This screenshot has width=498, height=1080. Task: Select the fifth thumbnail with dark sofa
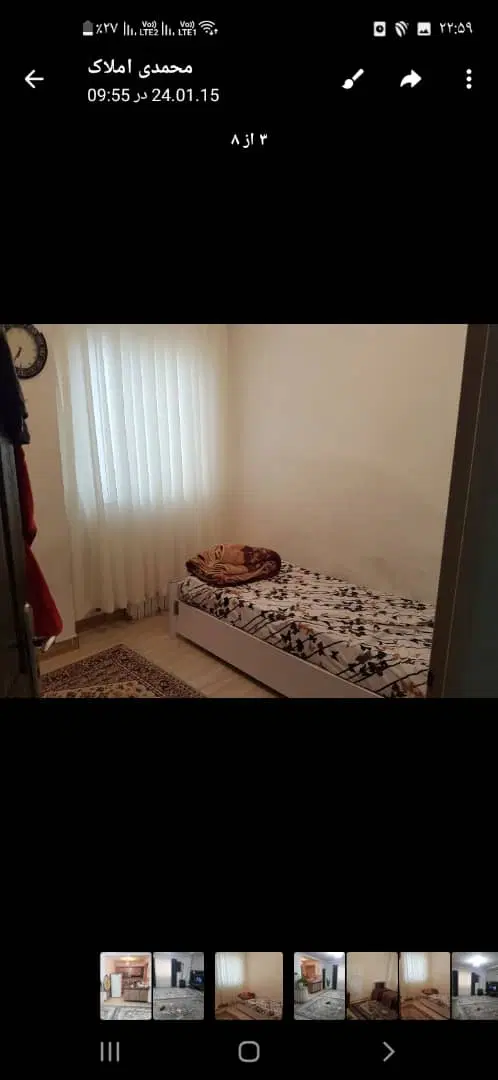tap(372, 986)
